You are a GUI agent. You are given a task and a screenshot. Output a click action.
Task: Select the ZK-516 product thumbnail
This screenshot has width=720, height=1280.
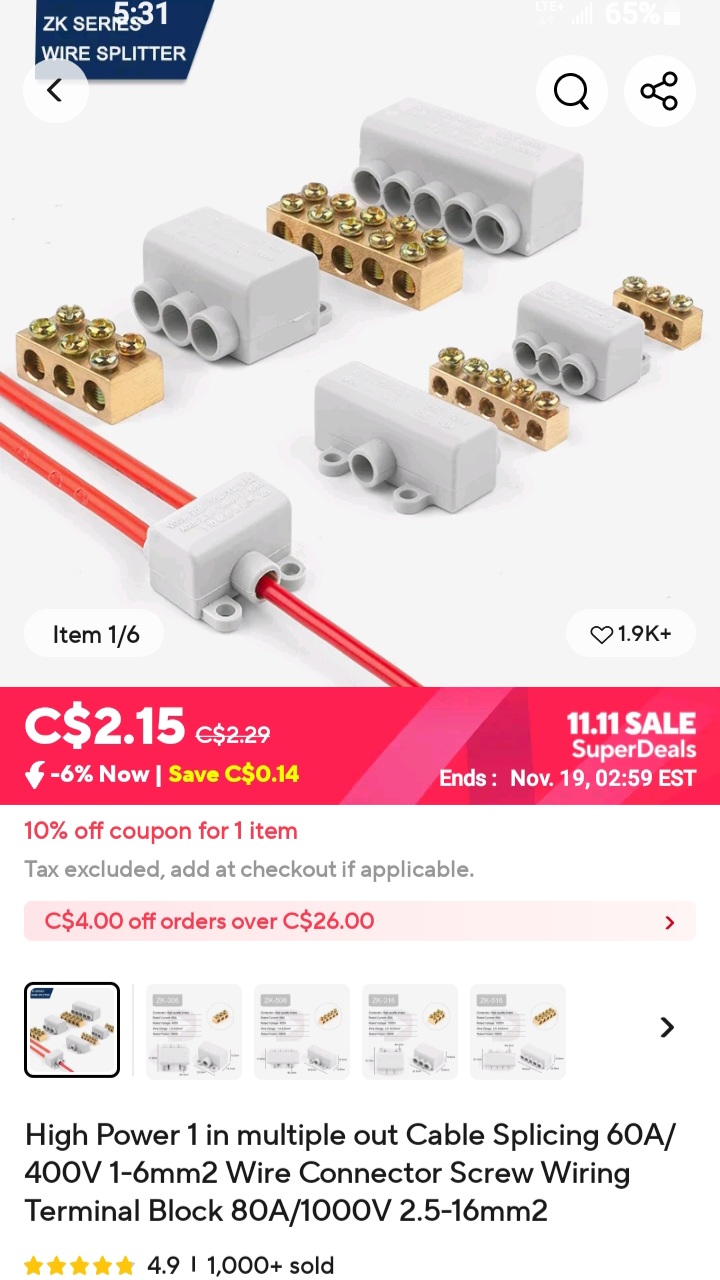[517, 1030]
